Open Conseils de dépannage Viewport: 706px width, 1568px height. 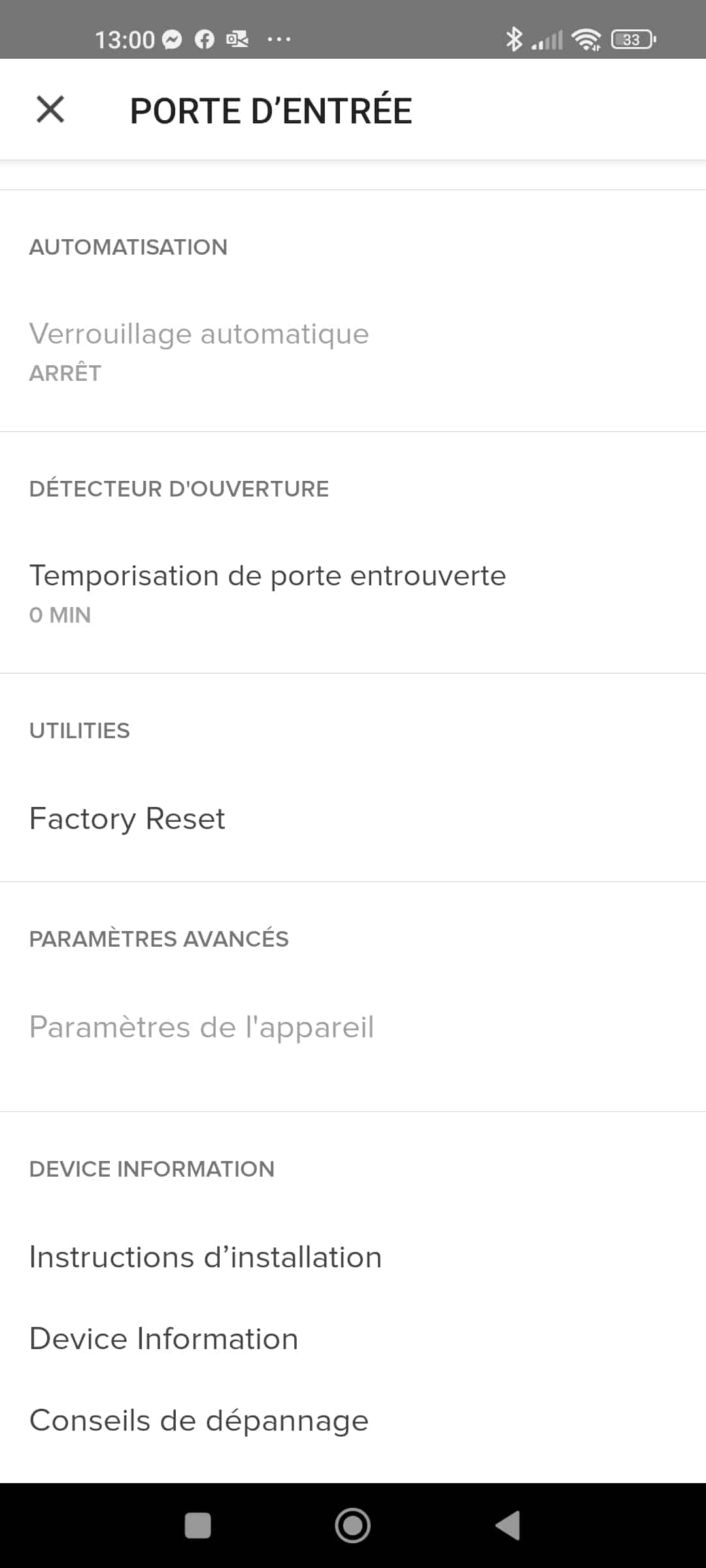pos(353,1420)
